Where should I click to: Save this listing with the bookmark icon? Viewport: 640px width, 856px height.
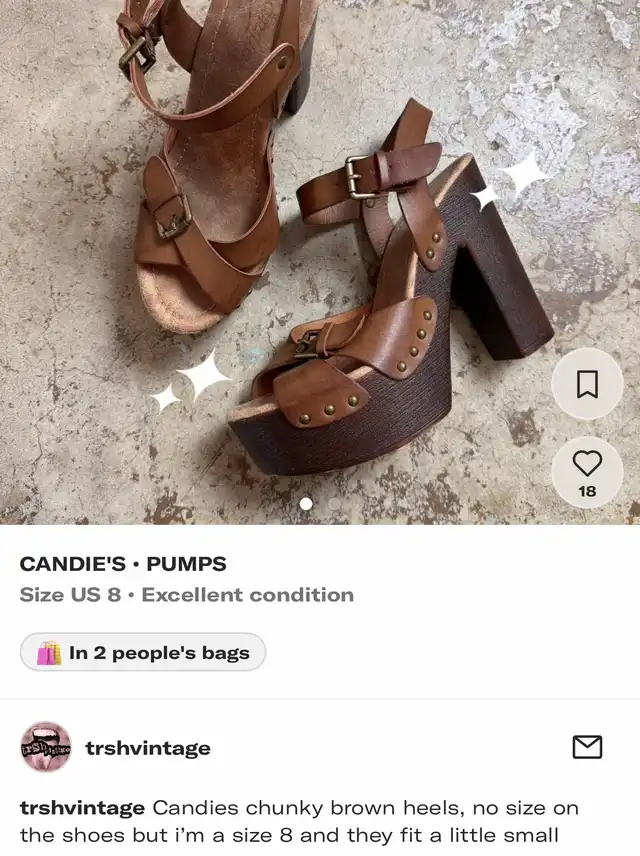click(x=587, y=384)
